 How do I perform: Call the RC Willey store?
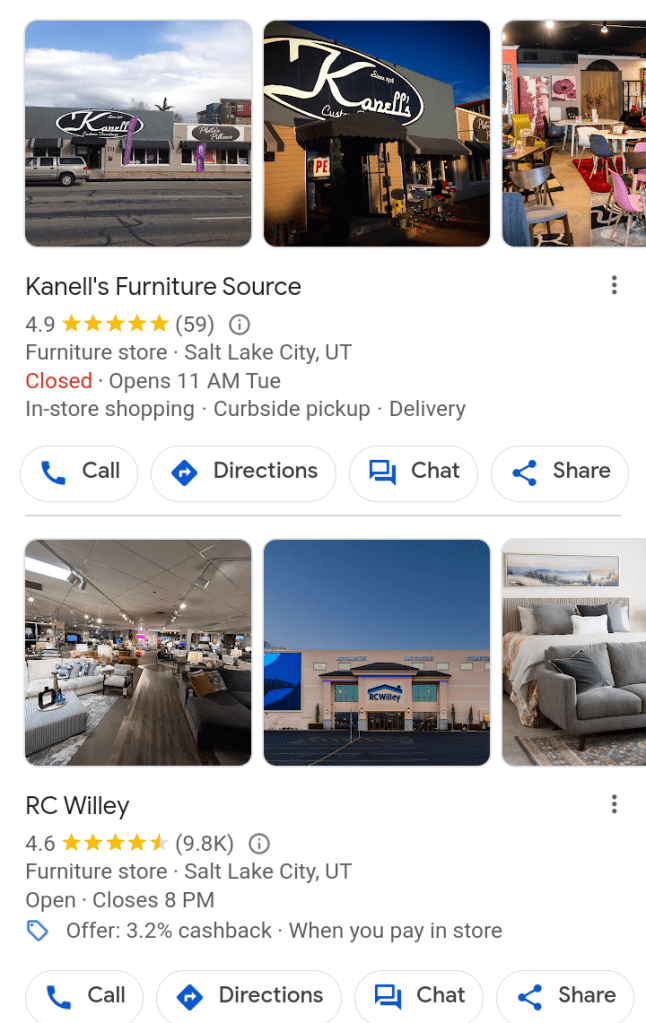click(85, 996)
